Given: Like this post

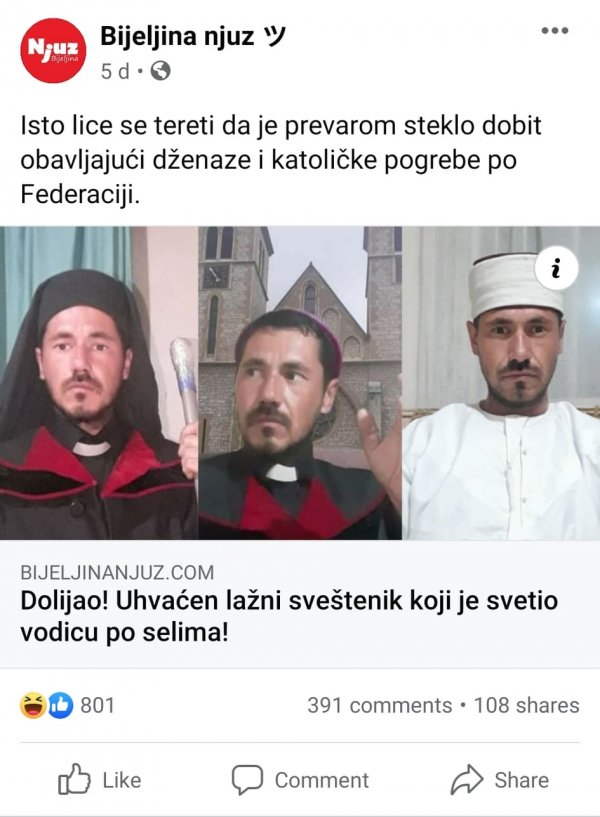Looking at the screenshot, I should click(100, 779).
